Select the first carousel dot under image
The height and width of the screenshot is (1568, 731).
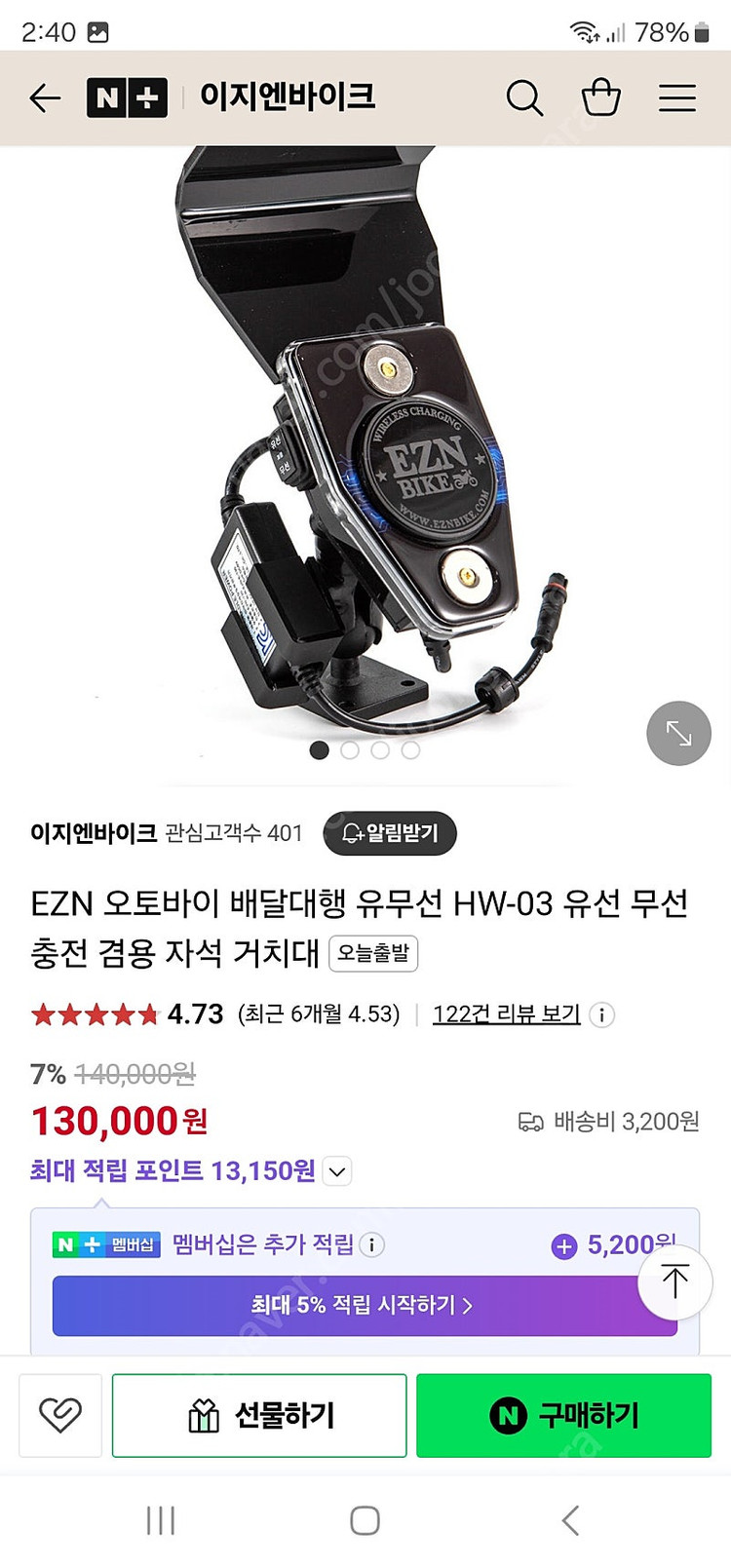[320, 750]
